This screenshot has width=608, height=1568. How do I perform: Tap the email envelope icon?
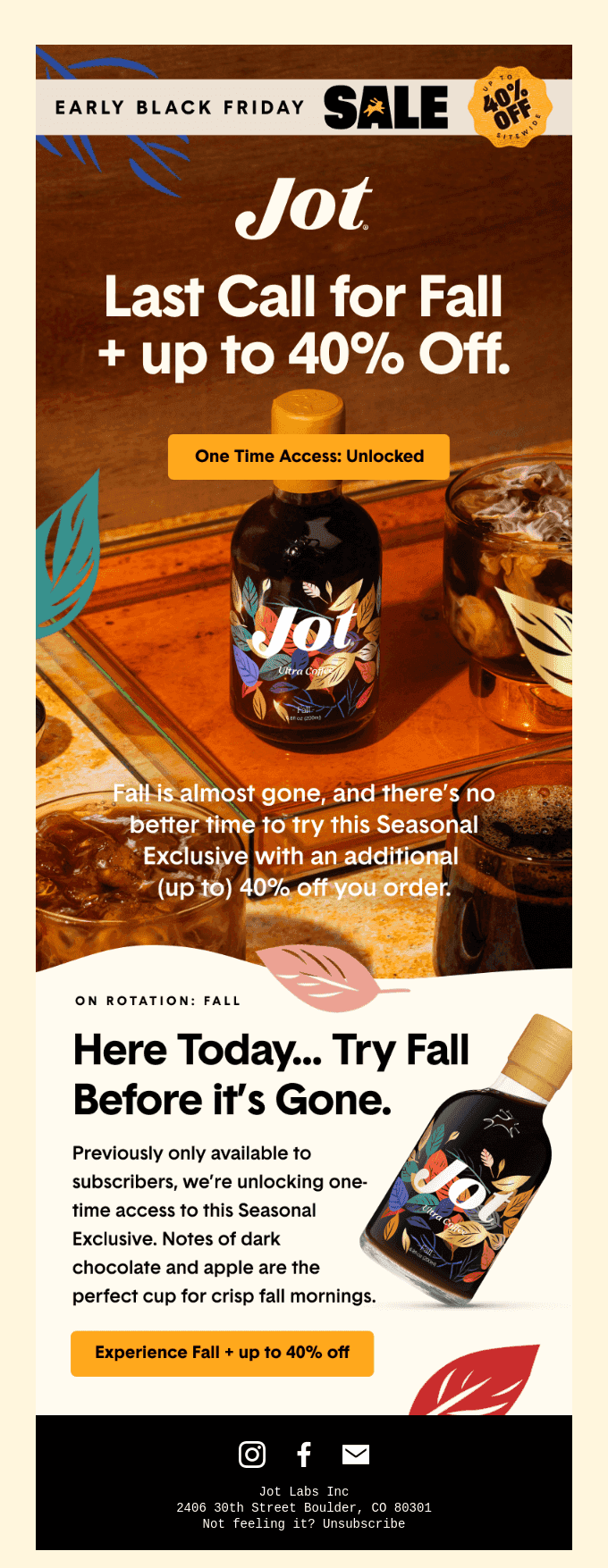[x=356, y=1455]
